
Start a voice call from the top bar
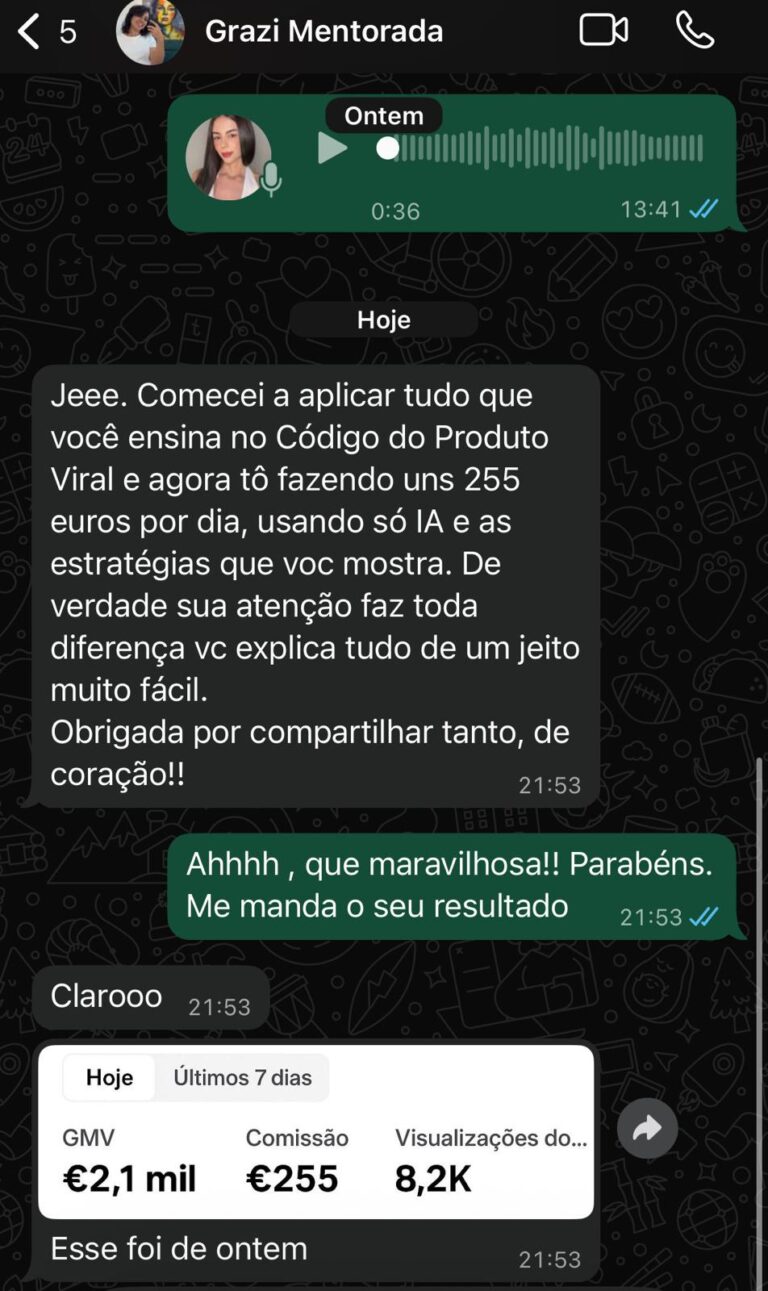pyautogui.click(x=696, y=30)
